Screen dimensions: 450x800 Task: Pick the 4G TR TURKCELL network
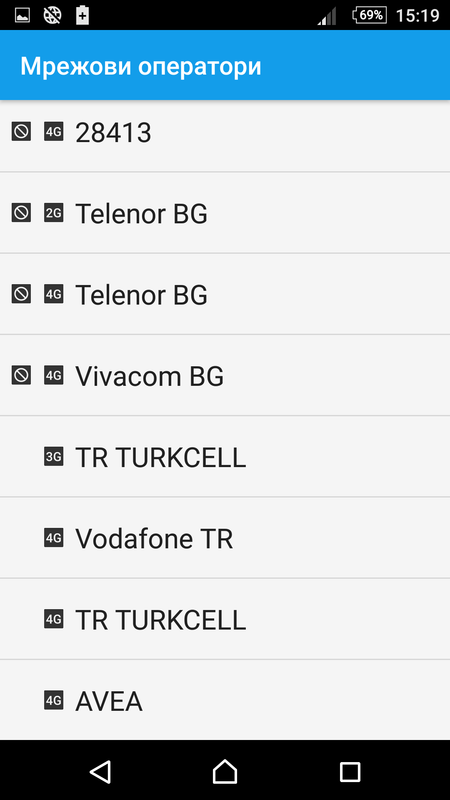(x=225, y=619)
